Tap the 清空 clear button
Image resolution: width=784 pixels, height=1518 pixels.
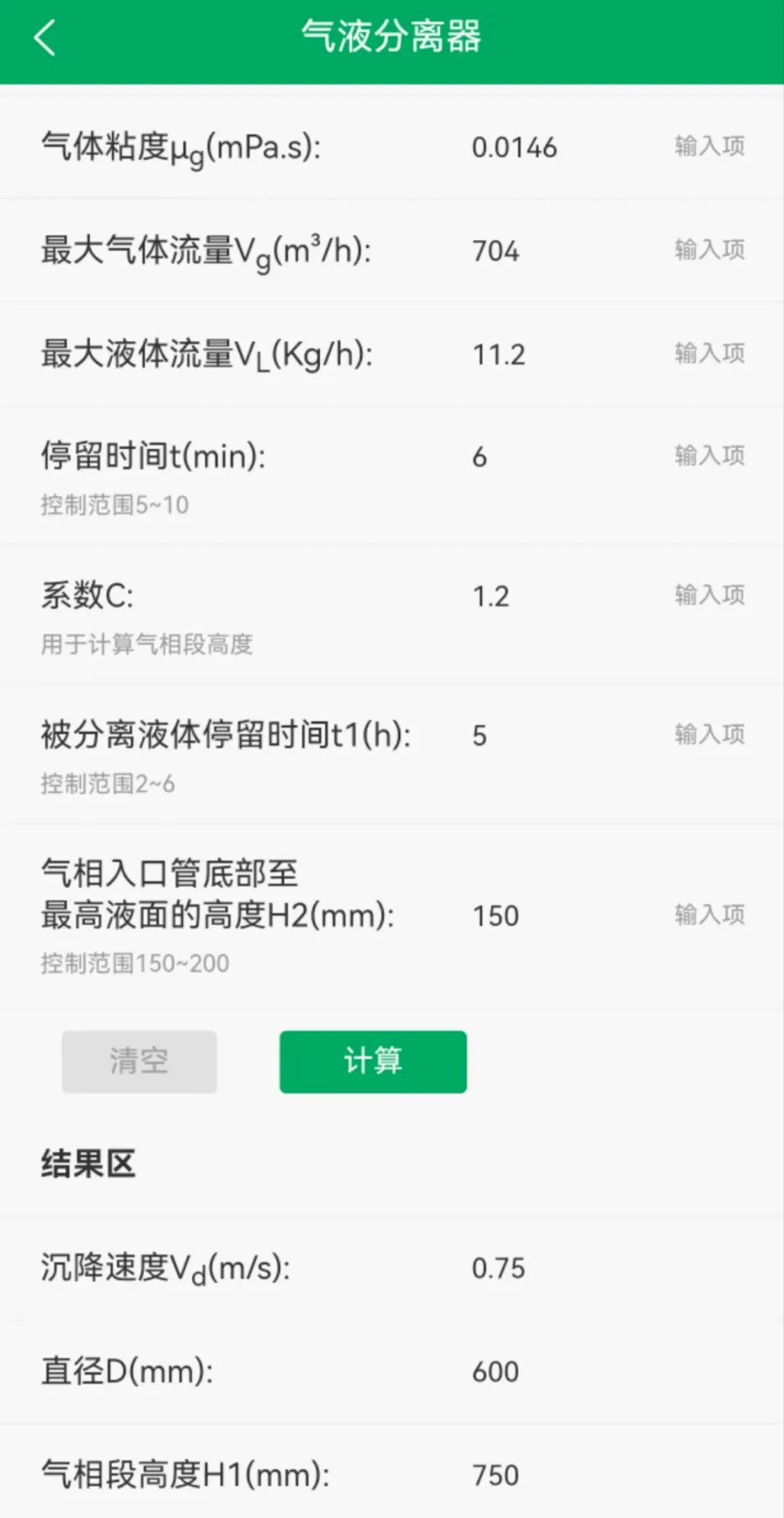point(139,1061)
